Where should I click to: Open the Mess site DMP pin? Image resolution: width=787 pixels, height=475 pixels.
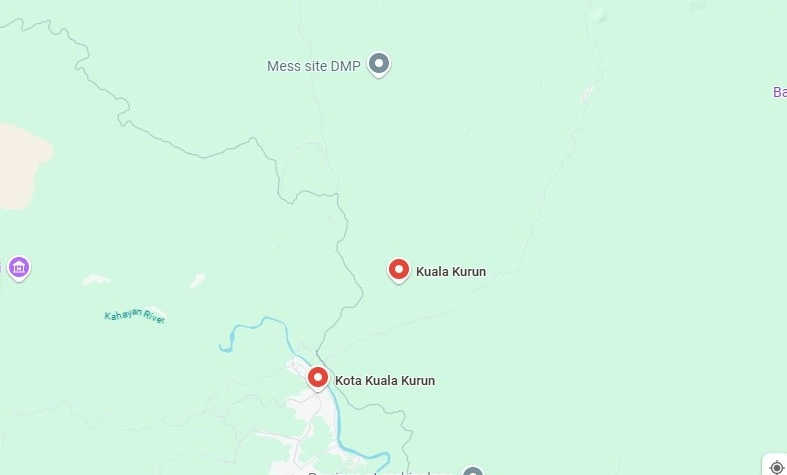coord(379,64)
